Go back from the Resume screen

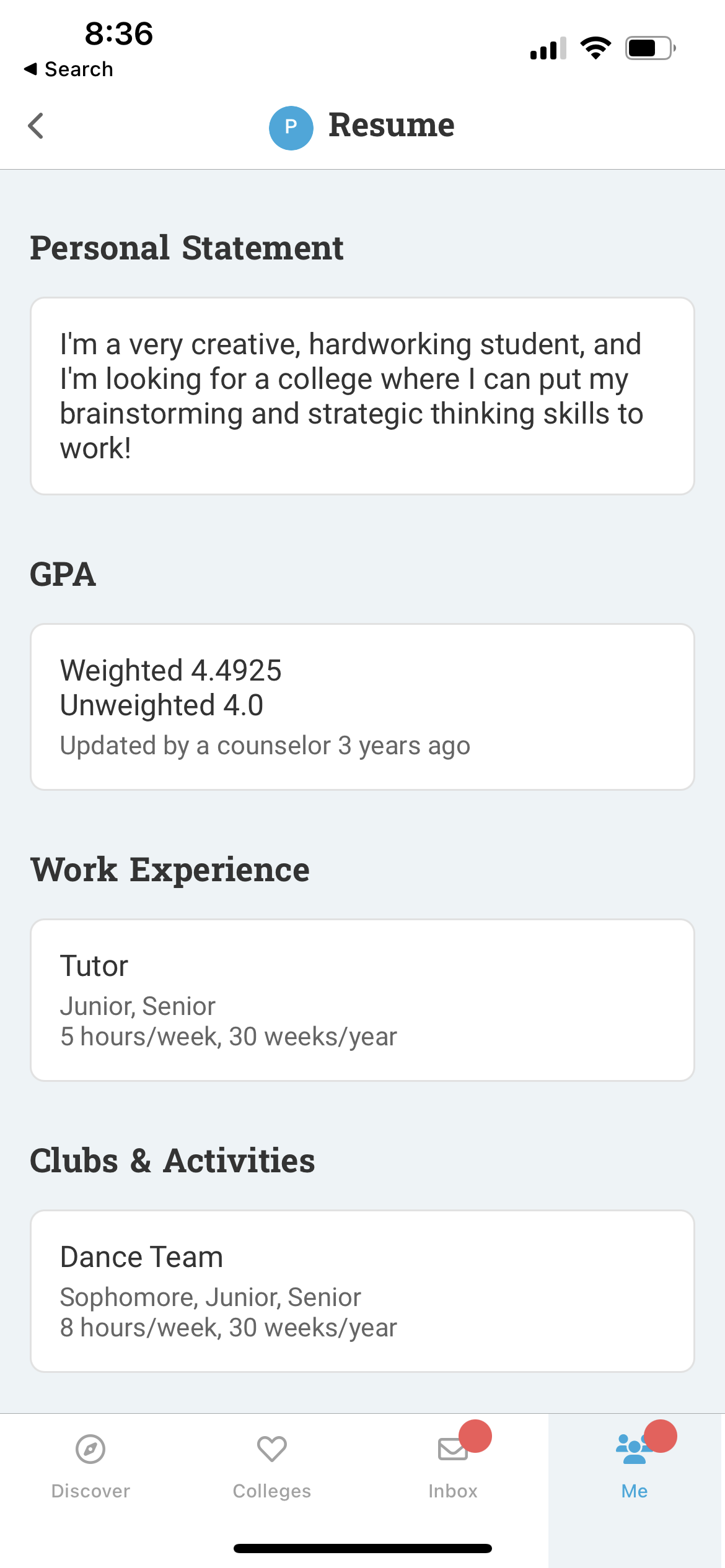36,126
